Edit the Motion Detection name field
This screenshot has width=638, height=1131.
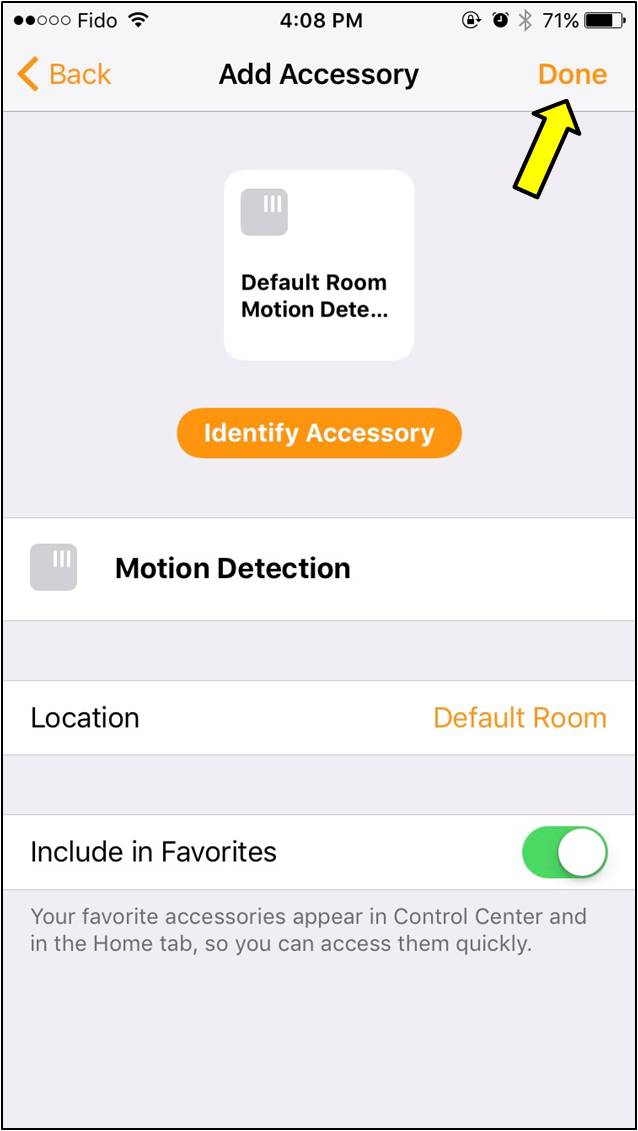233,568
